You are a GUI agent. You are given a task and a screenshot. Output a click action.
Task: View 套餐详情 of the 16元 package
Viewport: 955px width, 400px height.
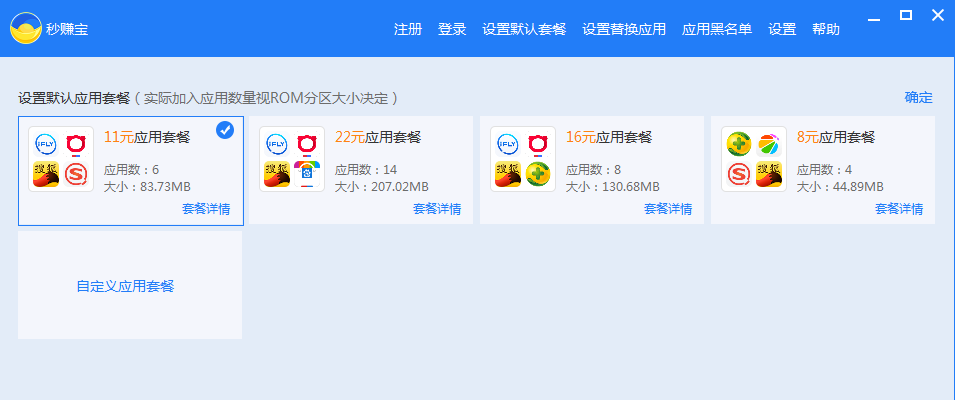[668, 209]
